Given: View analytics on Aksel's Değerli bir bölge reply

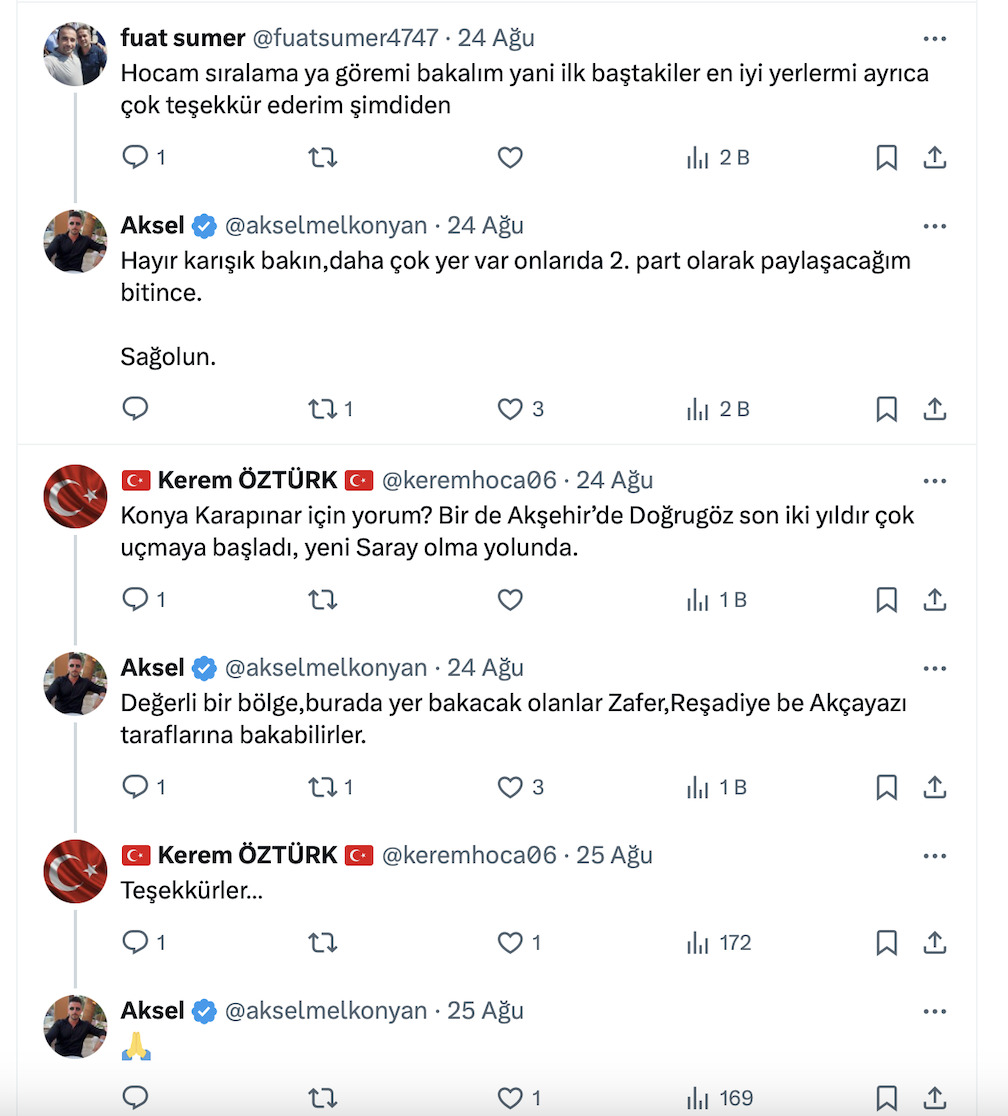Looking at the screenshot, I should [717, 788].
